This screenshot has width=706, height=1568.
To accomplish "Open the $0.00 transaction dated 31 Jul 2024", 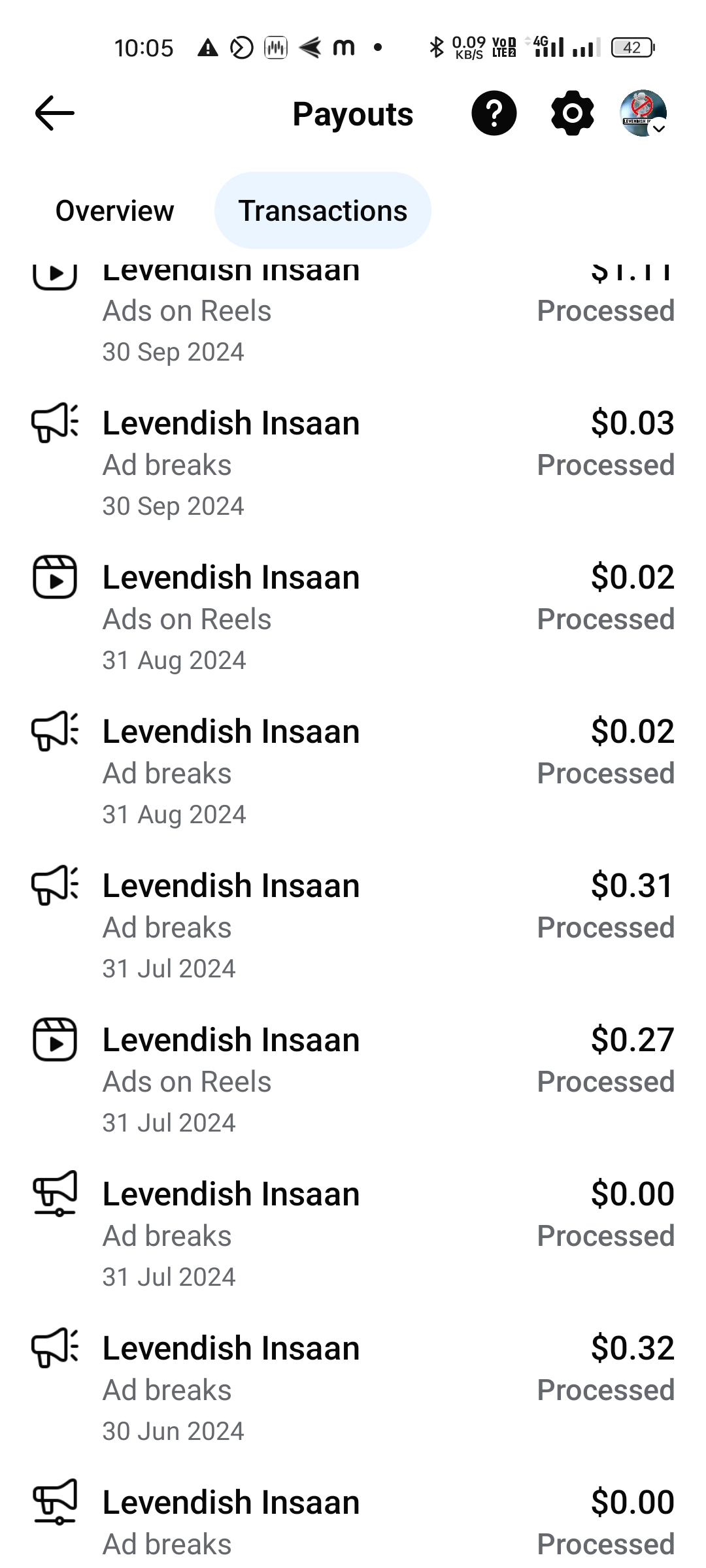I will 353,1235.
